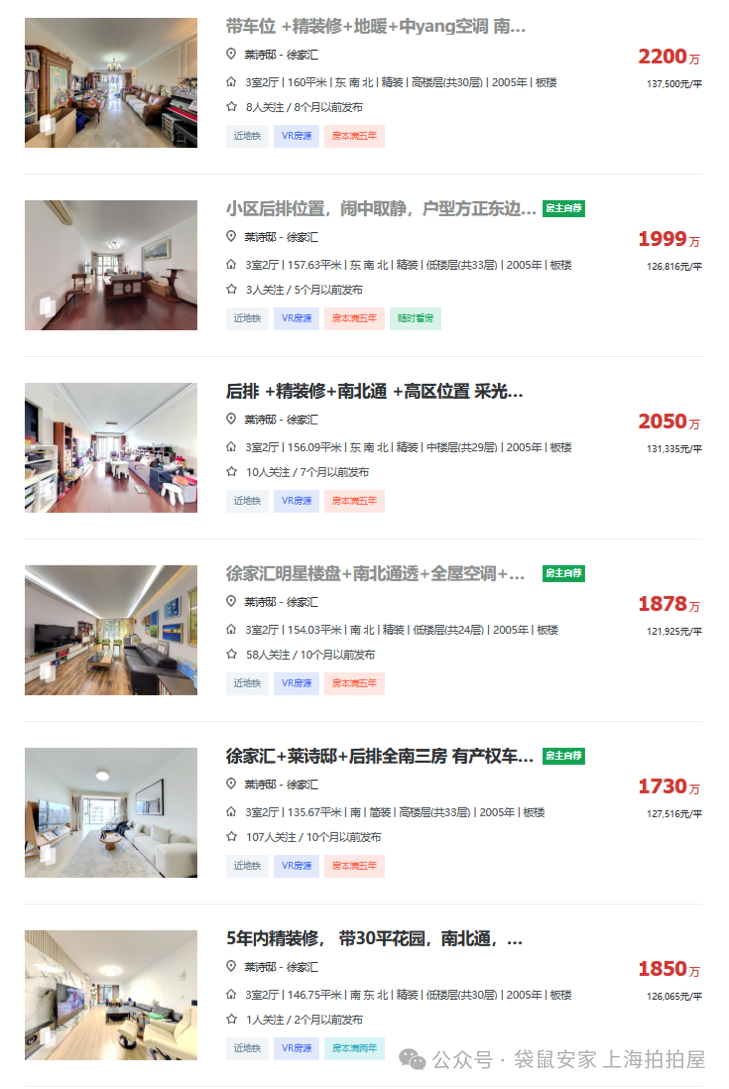Open listing titled 小区后排位置，闹中取静
Screen dimensions: 729x1089
click(380, 209)
